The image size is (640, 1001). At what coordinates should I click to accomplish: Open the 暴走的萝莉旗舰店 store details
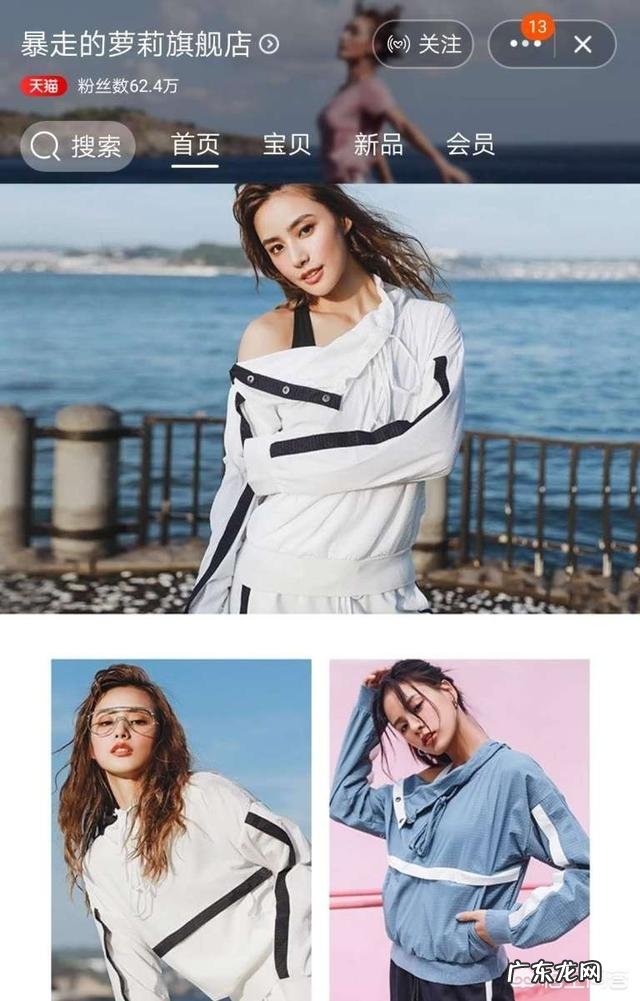(x=150, y=44)
